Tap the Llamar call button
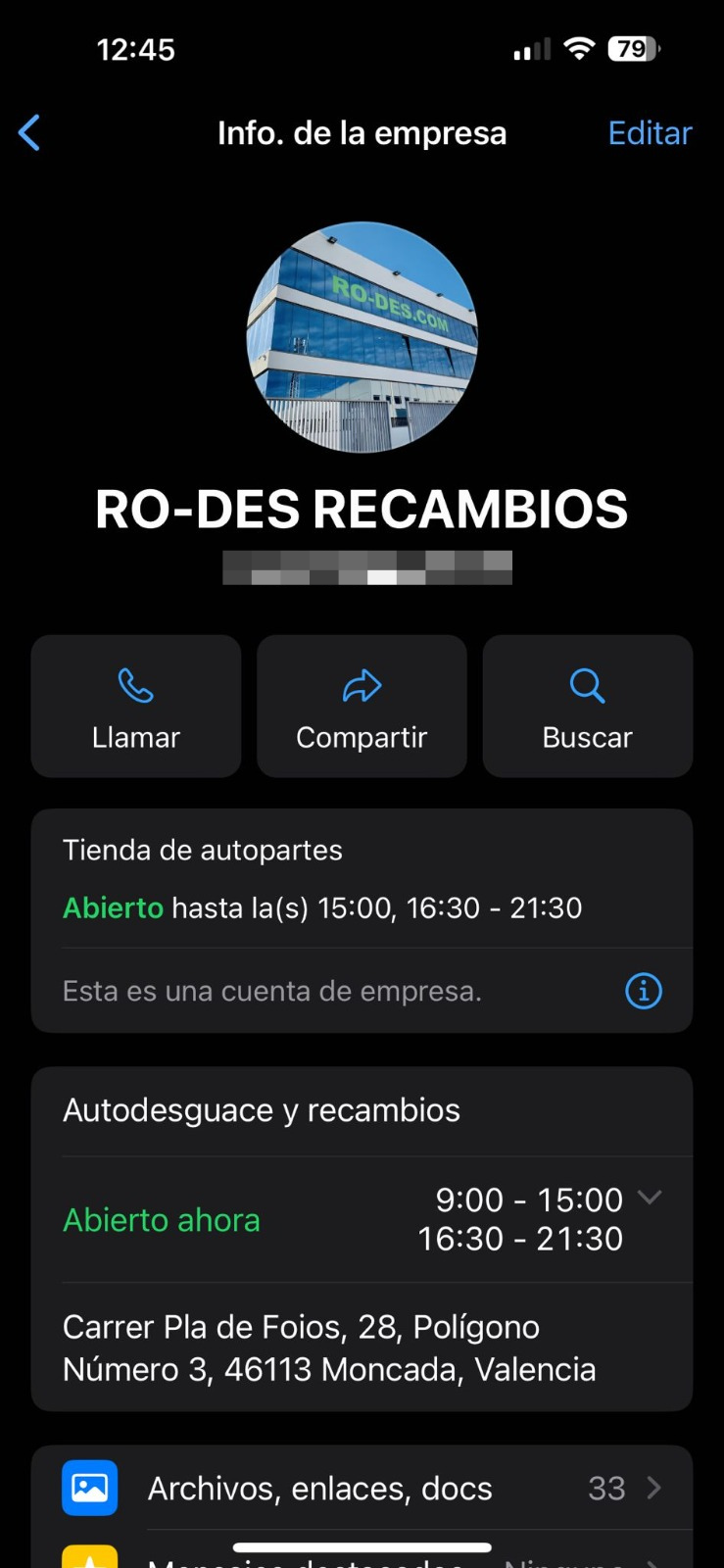 [x=136, y=706]
